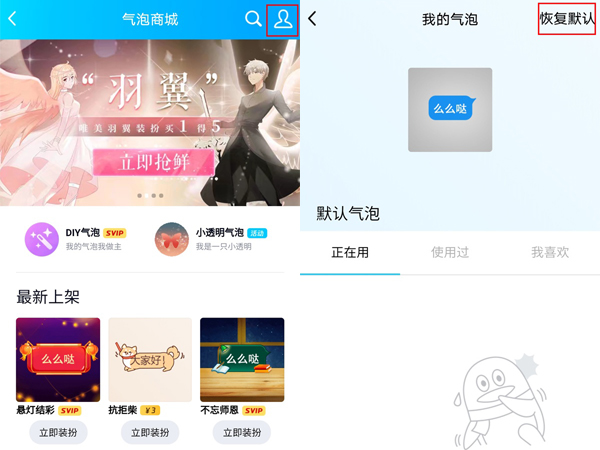
Task: Go back from the 气泡商城 page
Action: tap(12, 19)
